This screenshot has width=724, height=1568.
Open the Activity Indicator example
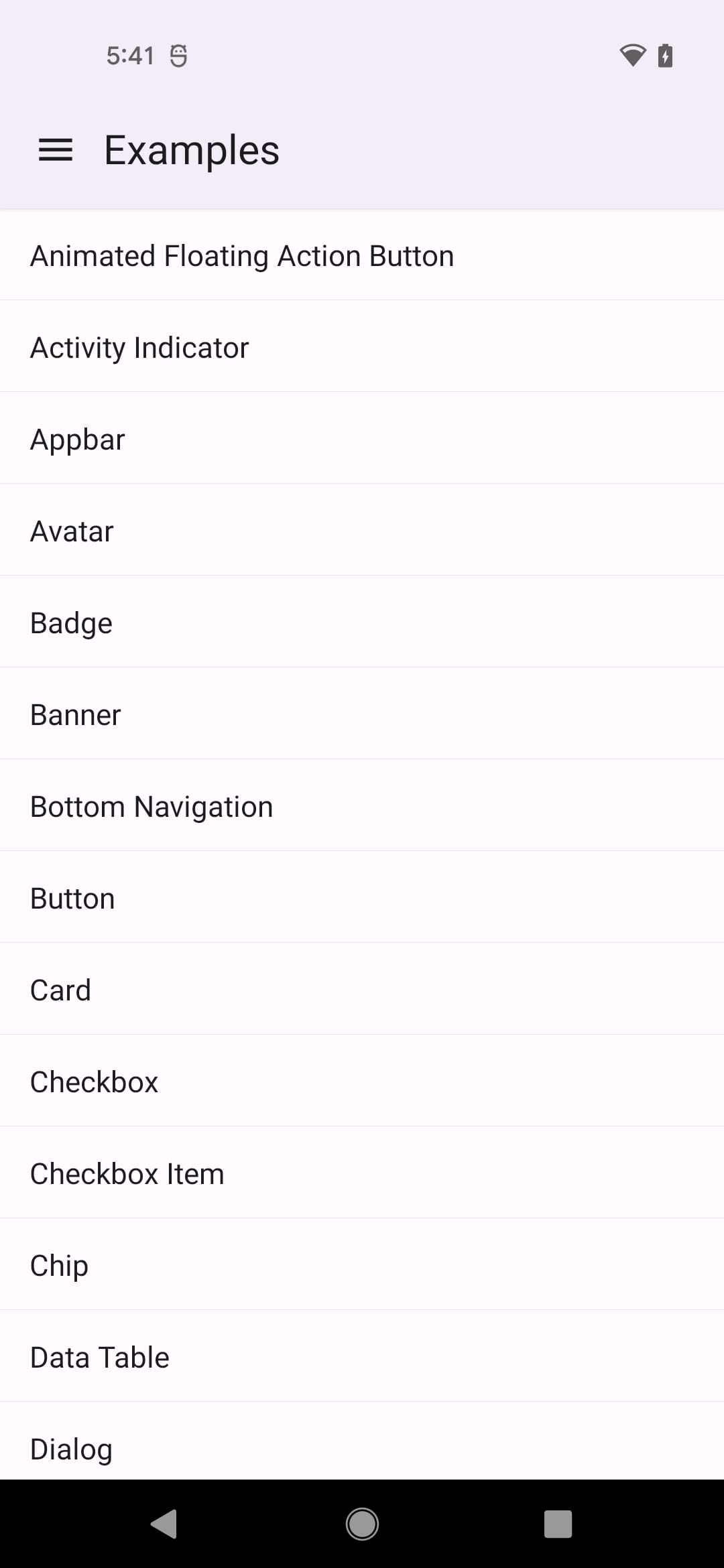[x=139, y=346]
